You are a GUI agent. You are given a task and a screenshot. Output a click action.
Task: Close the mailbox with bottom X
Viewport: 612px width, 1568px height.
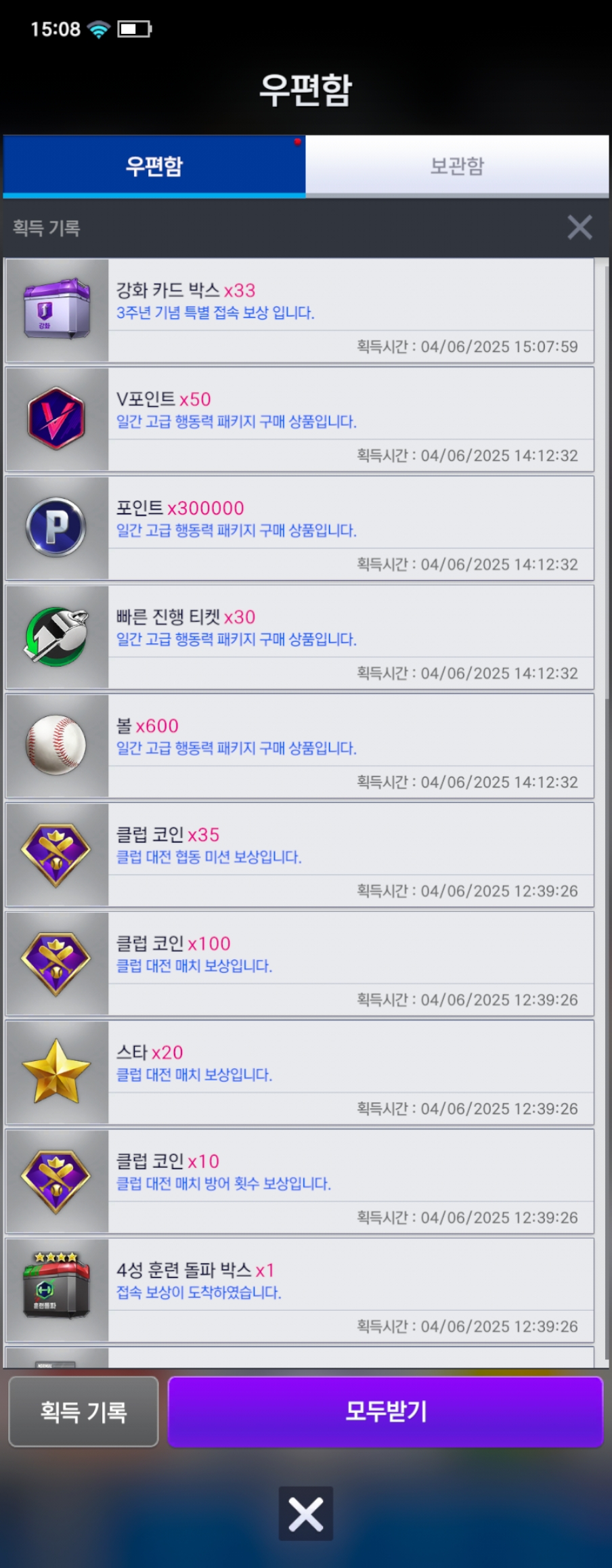[x=305, y=1514]
